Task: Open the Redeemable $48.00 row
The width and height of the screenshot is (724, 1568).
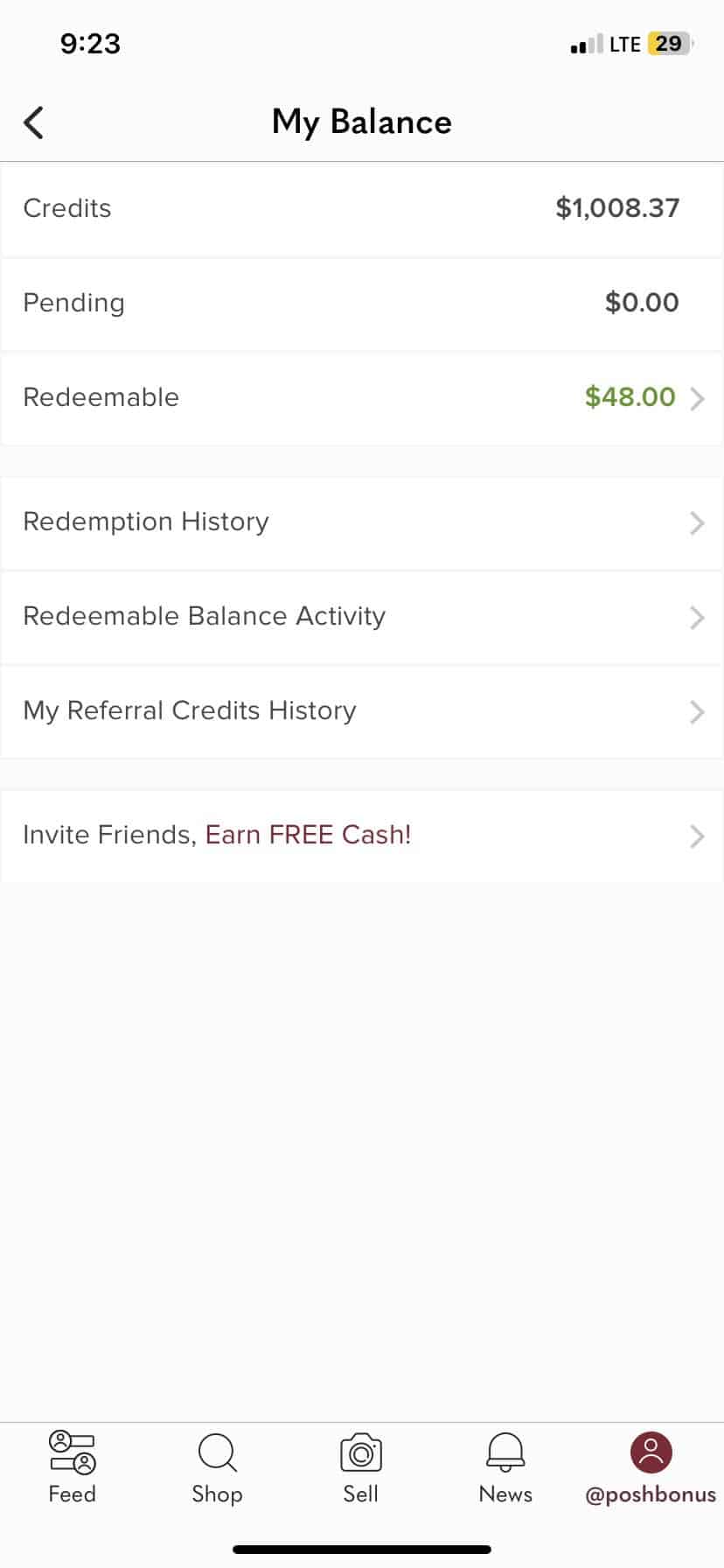Action: click(x=362, y=398)
